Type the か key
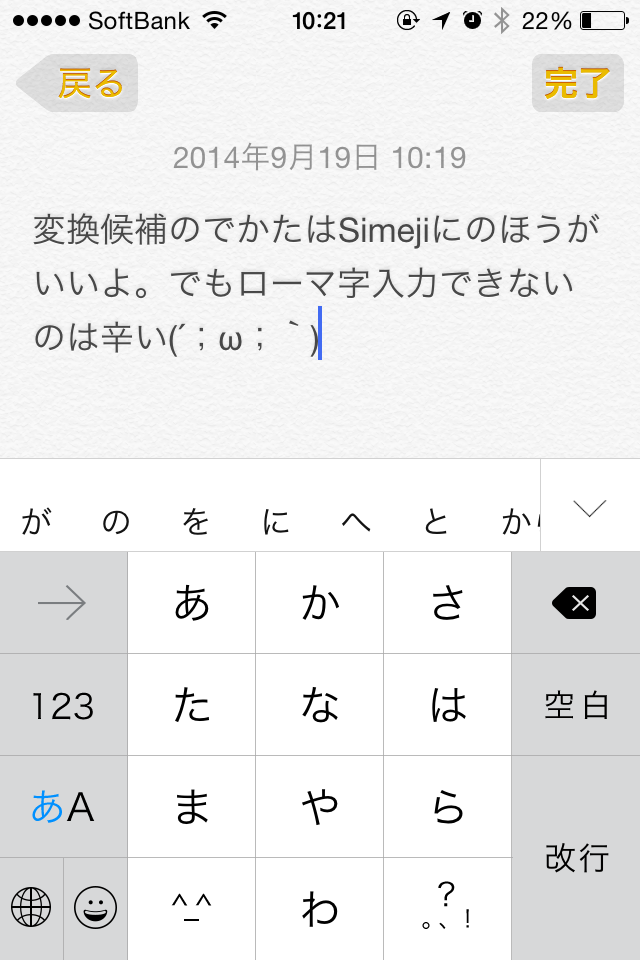 pos(320,603)
